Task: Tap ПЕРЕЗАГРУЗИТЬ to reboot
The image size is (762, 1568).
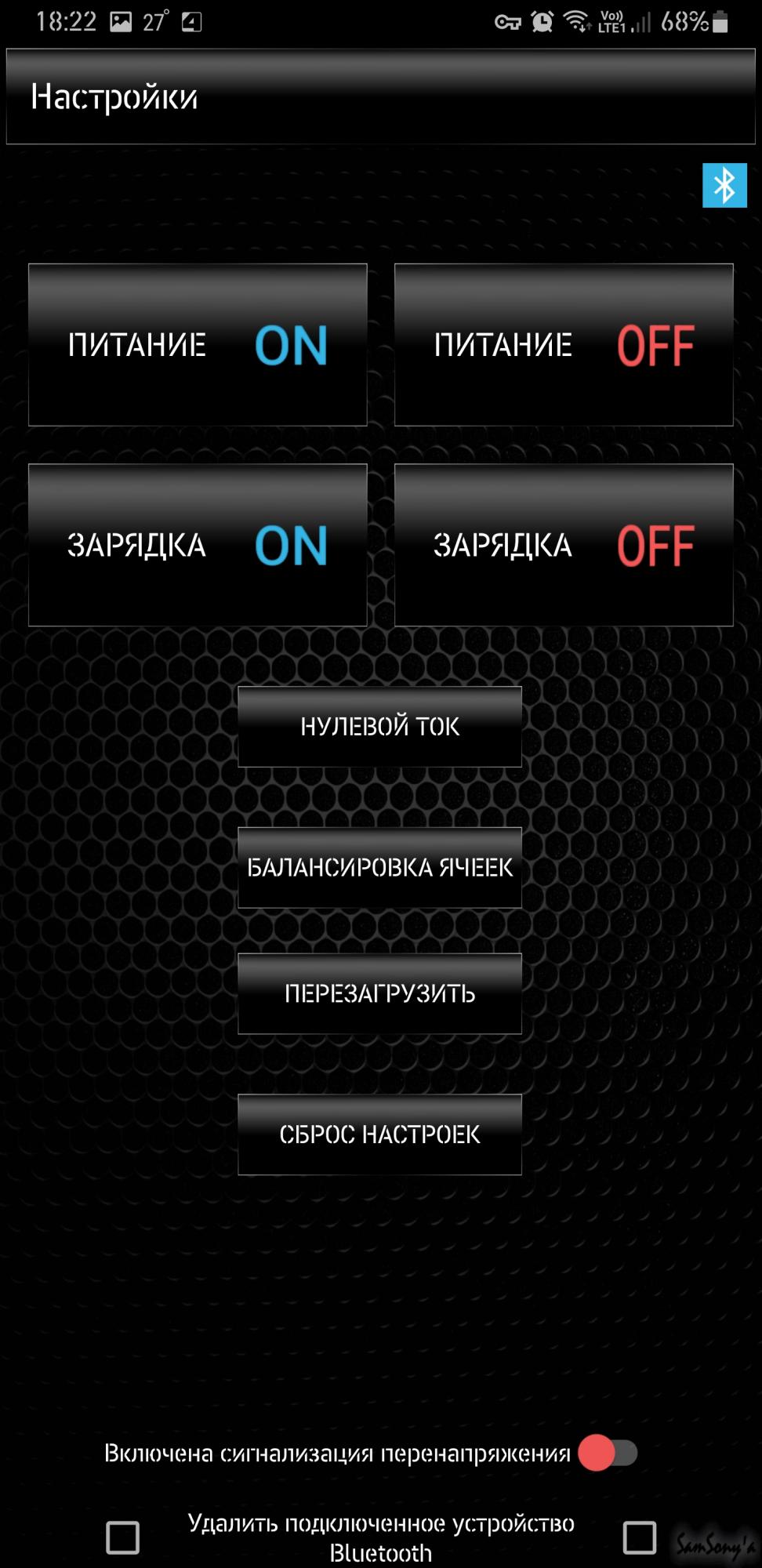Action: (x=379, y=993)
